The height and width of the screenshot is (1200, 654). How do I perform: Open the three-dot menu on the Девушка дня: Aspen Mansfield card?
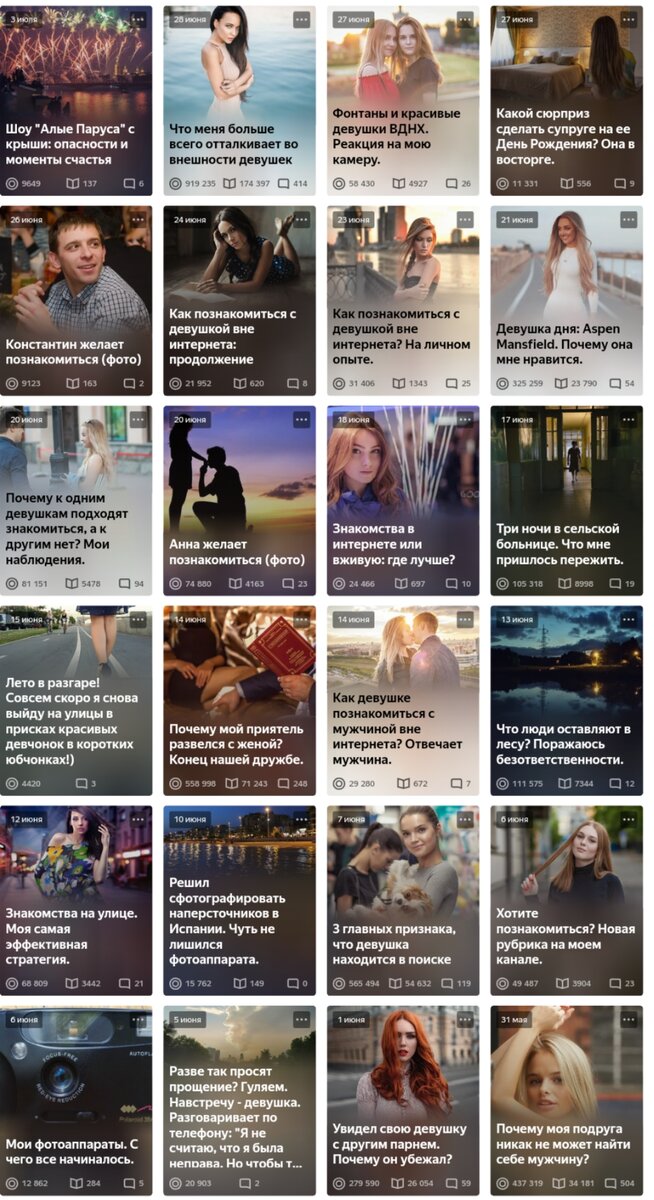628,220
